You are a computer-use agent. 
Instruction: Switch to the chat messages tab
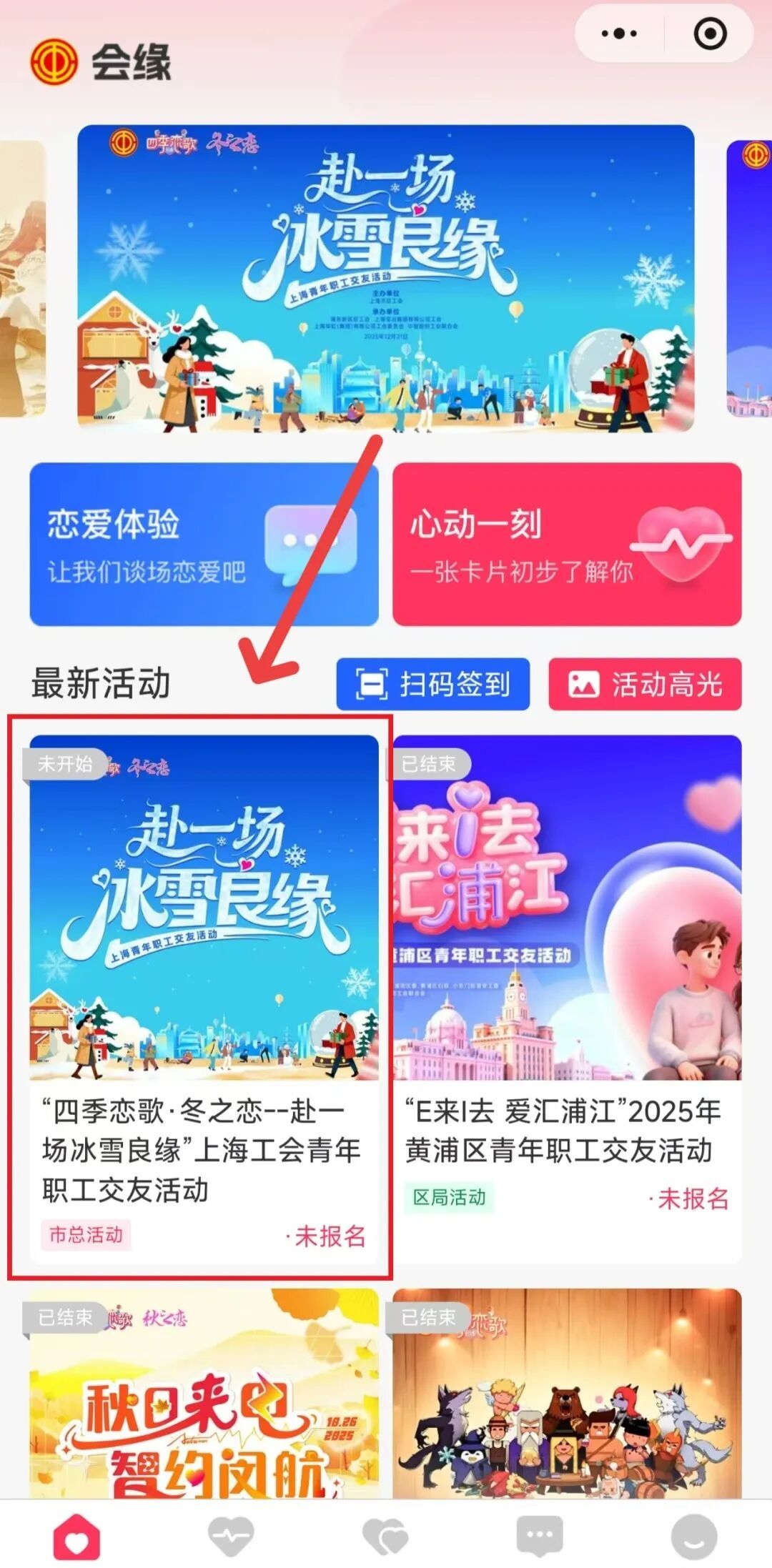540,1536
